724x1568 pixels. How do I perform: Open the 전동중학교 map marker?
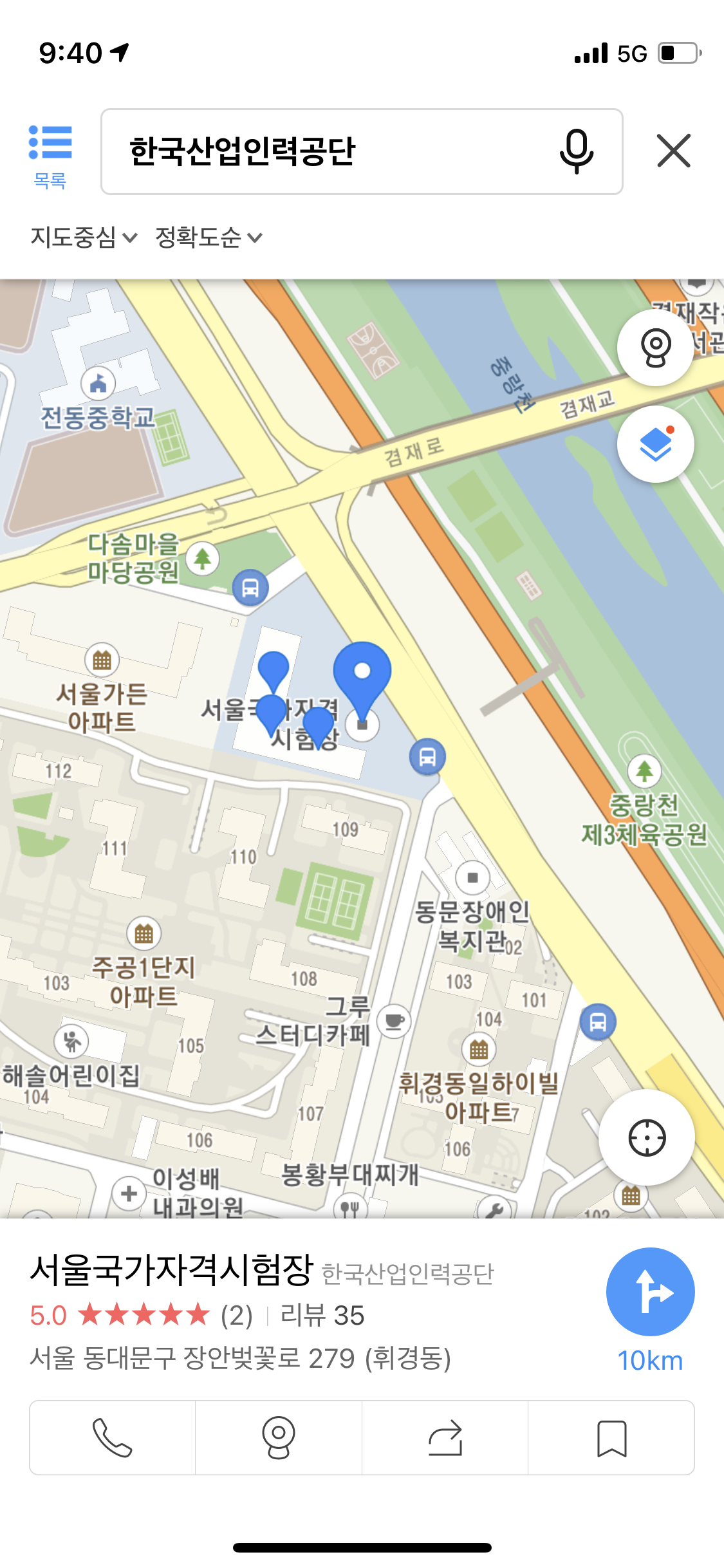(x=98, y=384)
